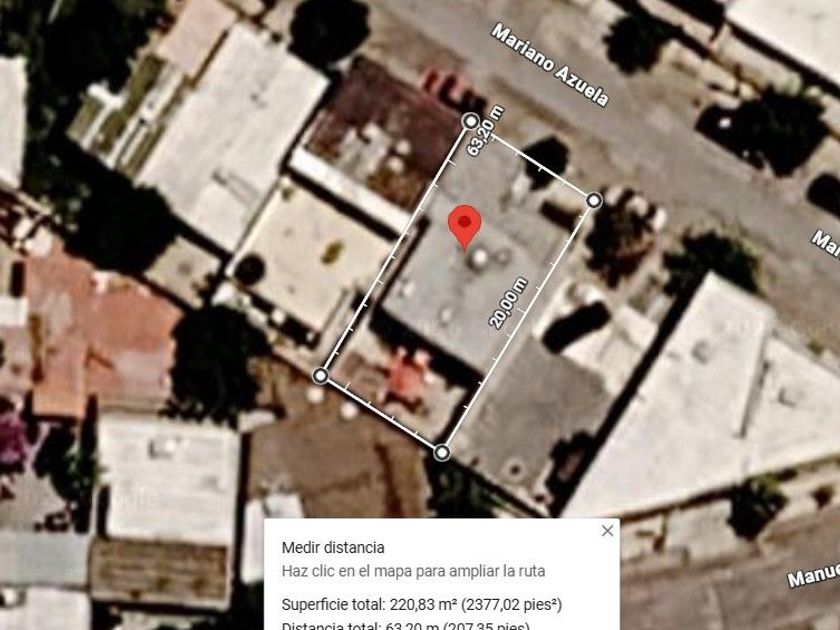
Task: Select the measurement point near Mariano Azuela
Action: 471,122
